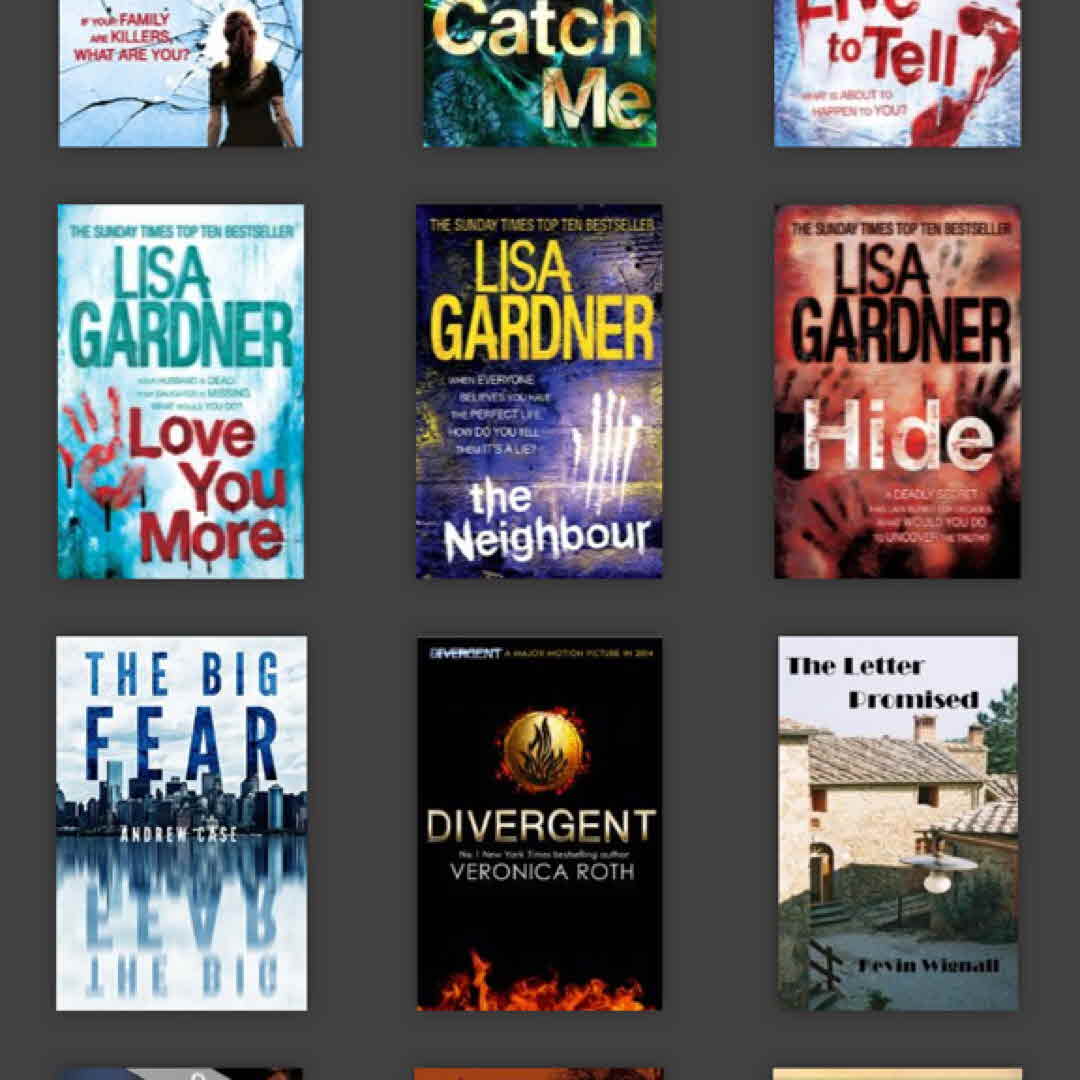
Task: Open the book with shattered glass cover
Action: [181, 72]
